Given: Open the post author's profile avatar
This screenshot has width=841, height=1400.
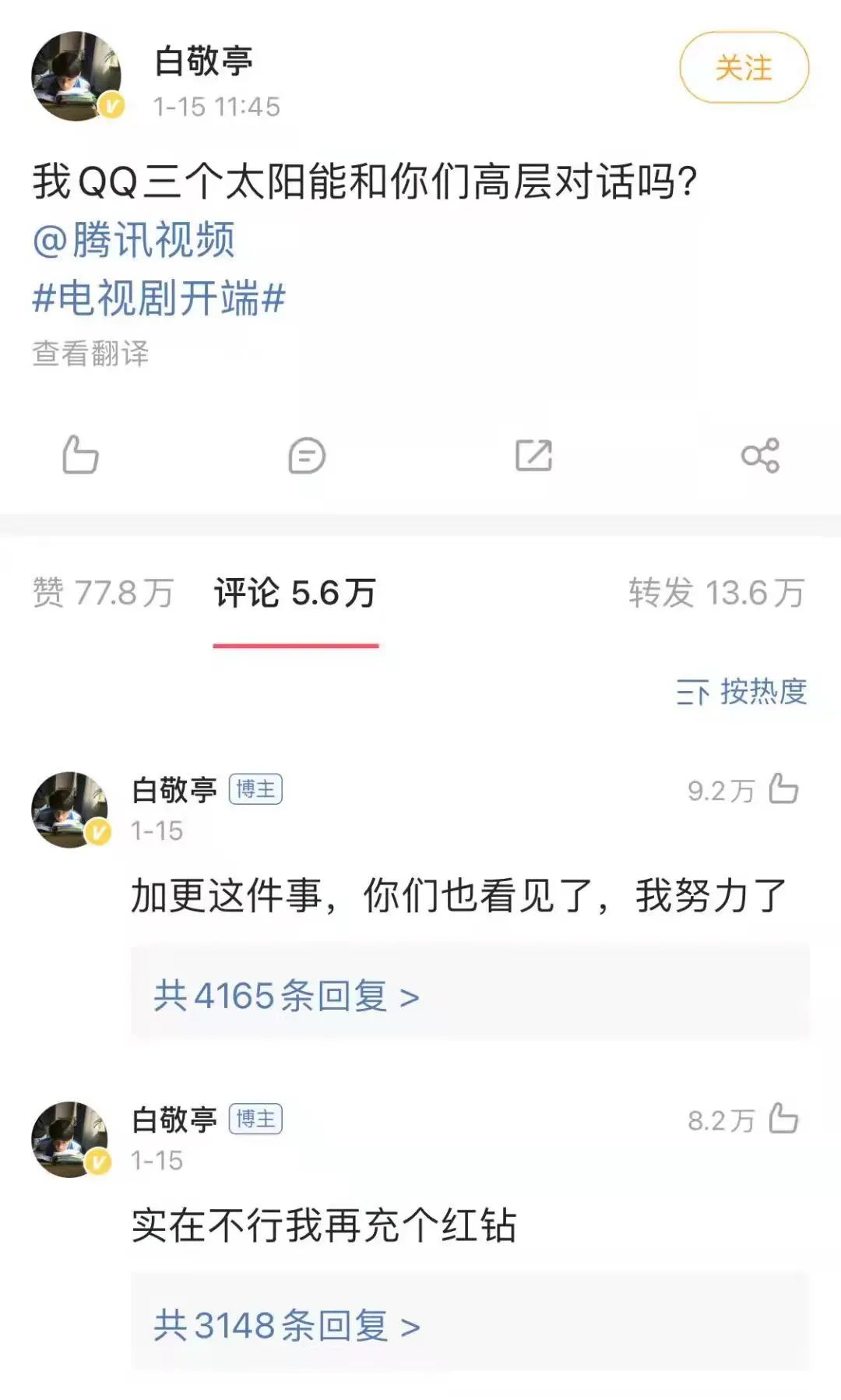Looking at the screenshot, I should tap(76, 76).
